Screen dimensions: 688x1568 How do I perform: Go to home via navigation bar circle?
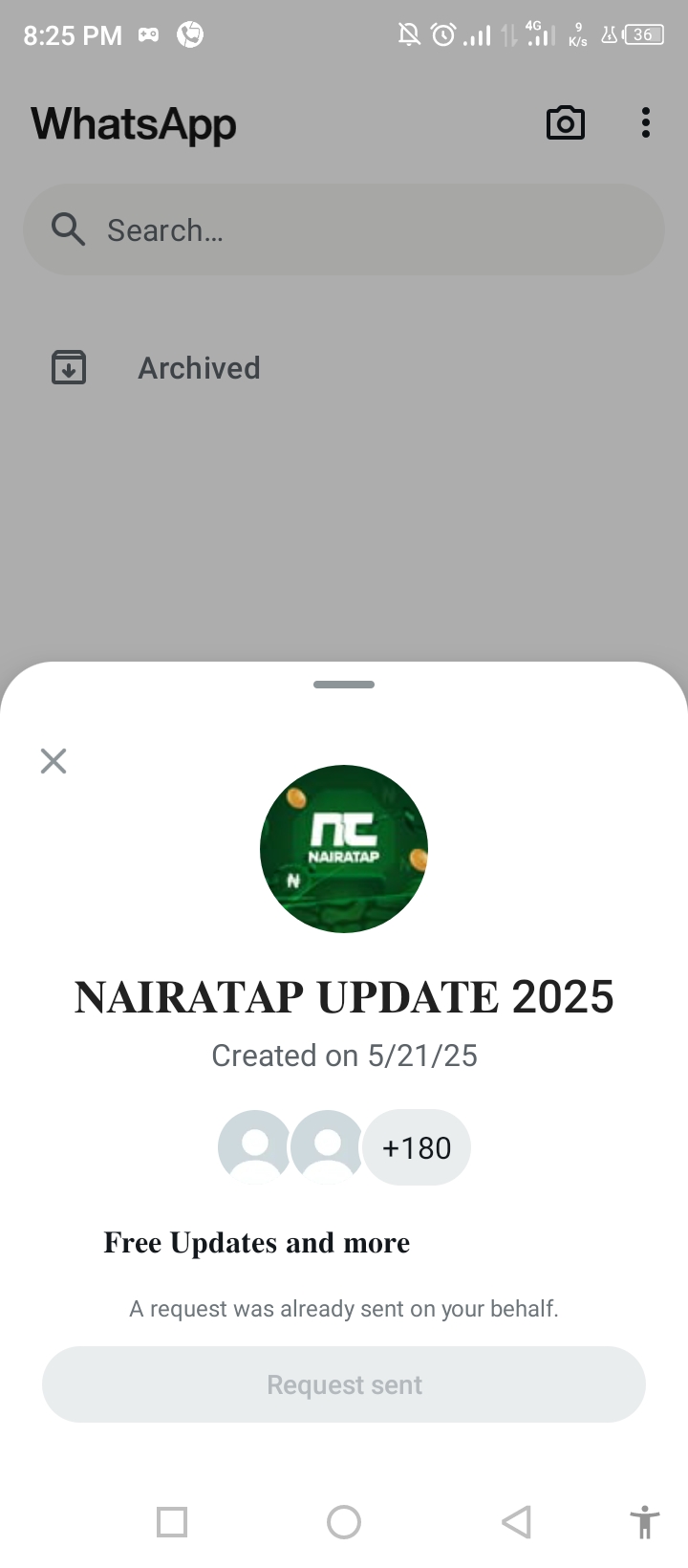pyautogui.click(x=344, y=1521)
